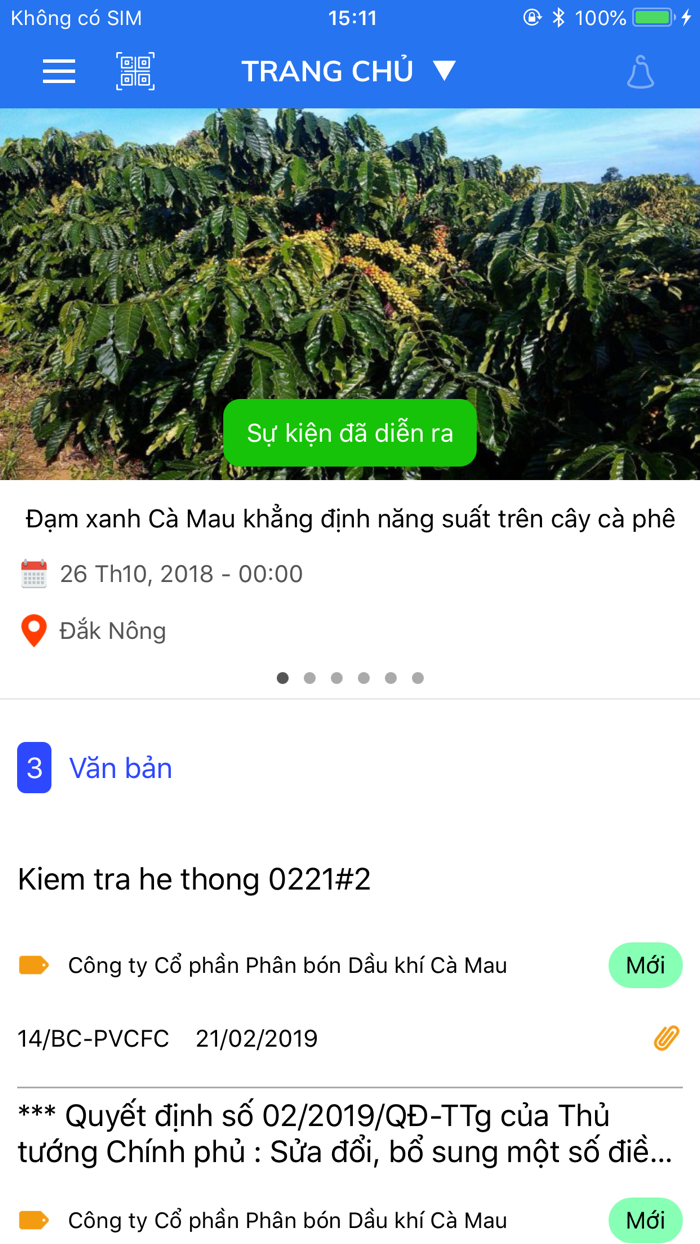Open the notifications bell
Screen dimensions: 700x1244
(640, 72)
